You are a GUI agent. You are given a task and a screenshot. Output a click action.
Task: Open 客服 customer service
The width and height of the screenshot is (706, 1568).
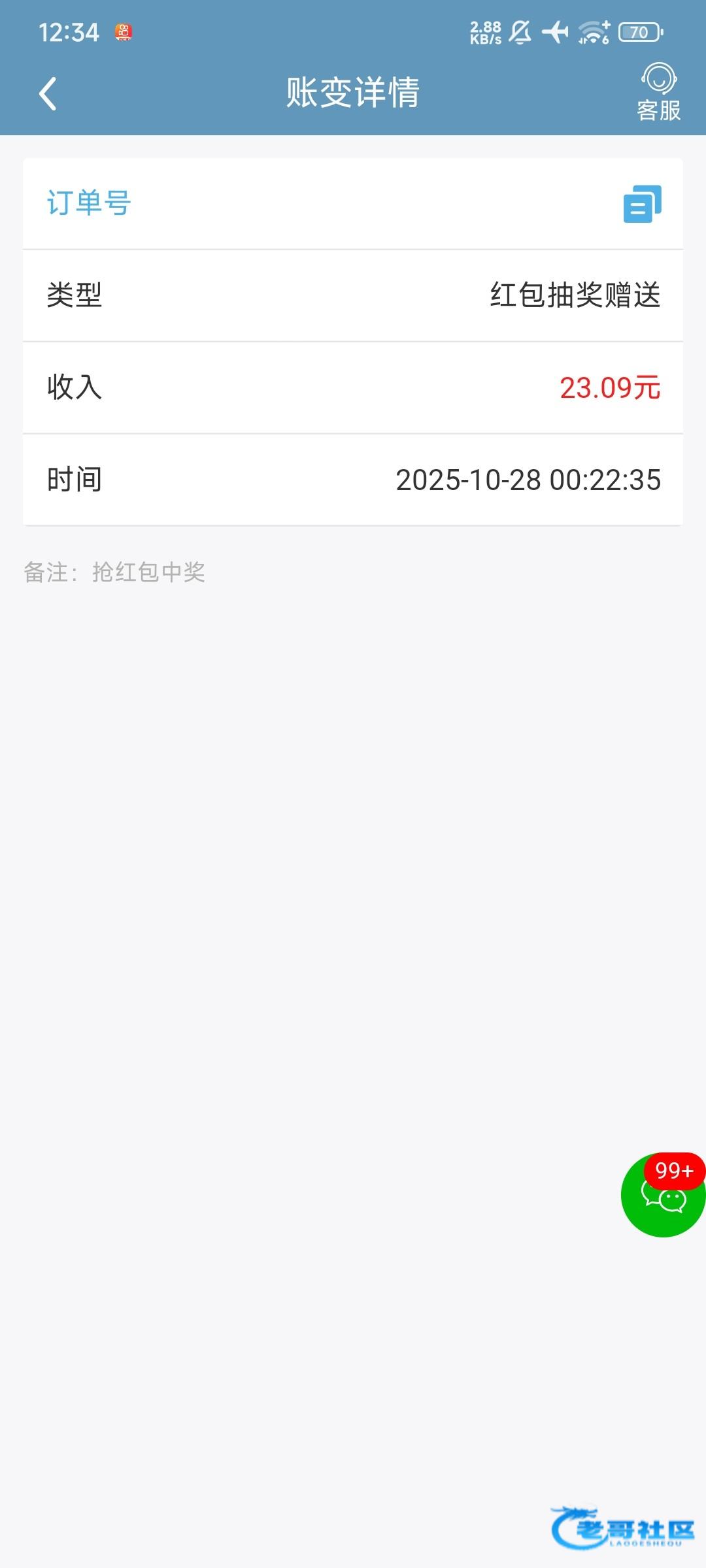pos(658,93)
